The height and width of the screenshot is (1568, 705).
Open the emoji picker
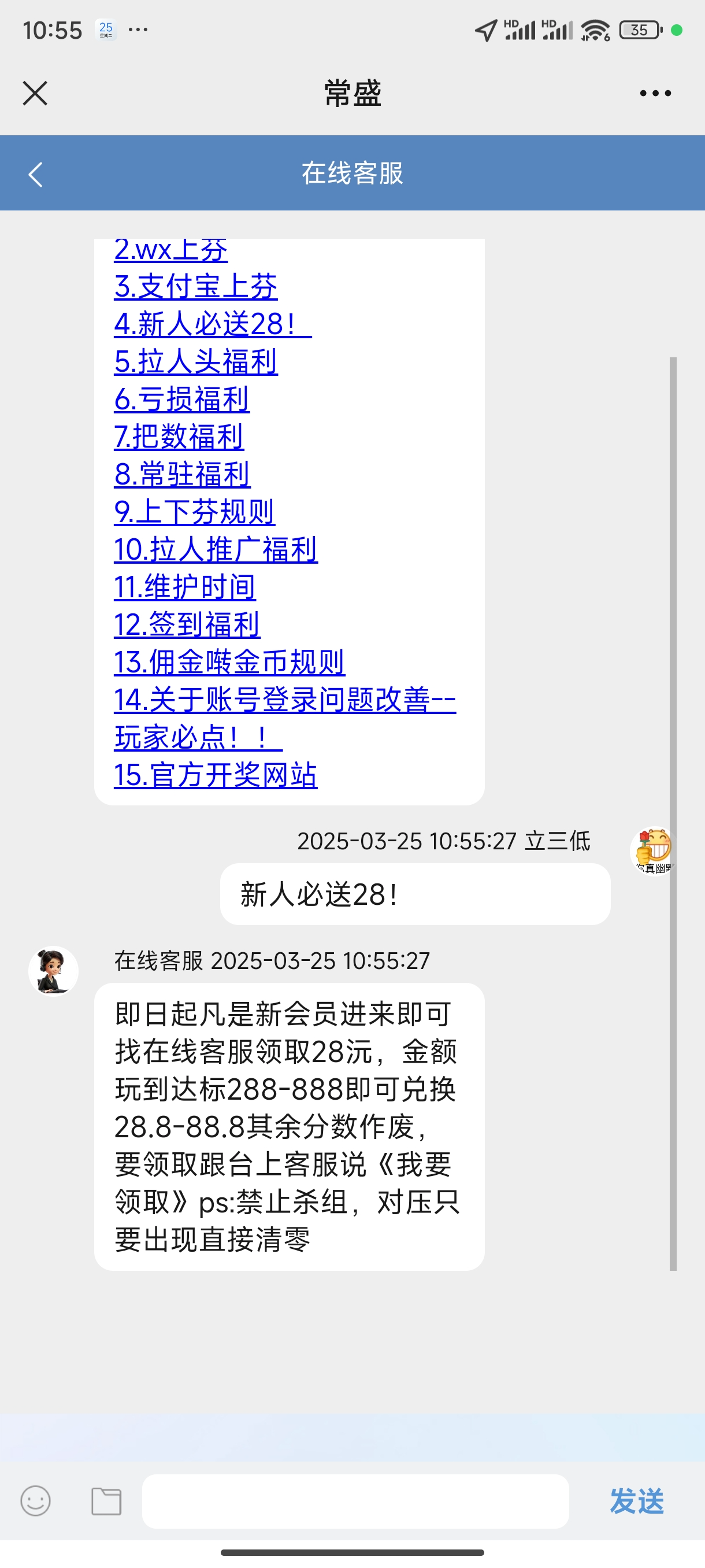[35, 1501]
